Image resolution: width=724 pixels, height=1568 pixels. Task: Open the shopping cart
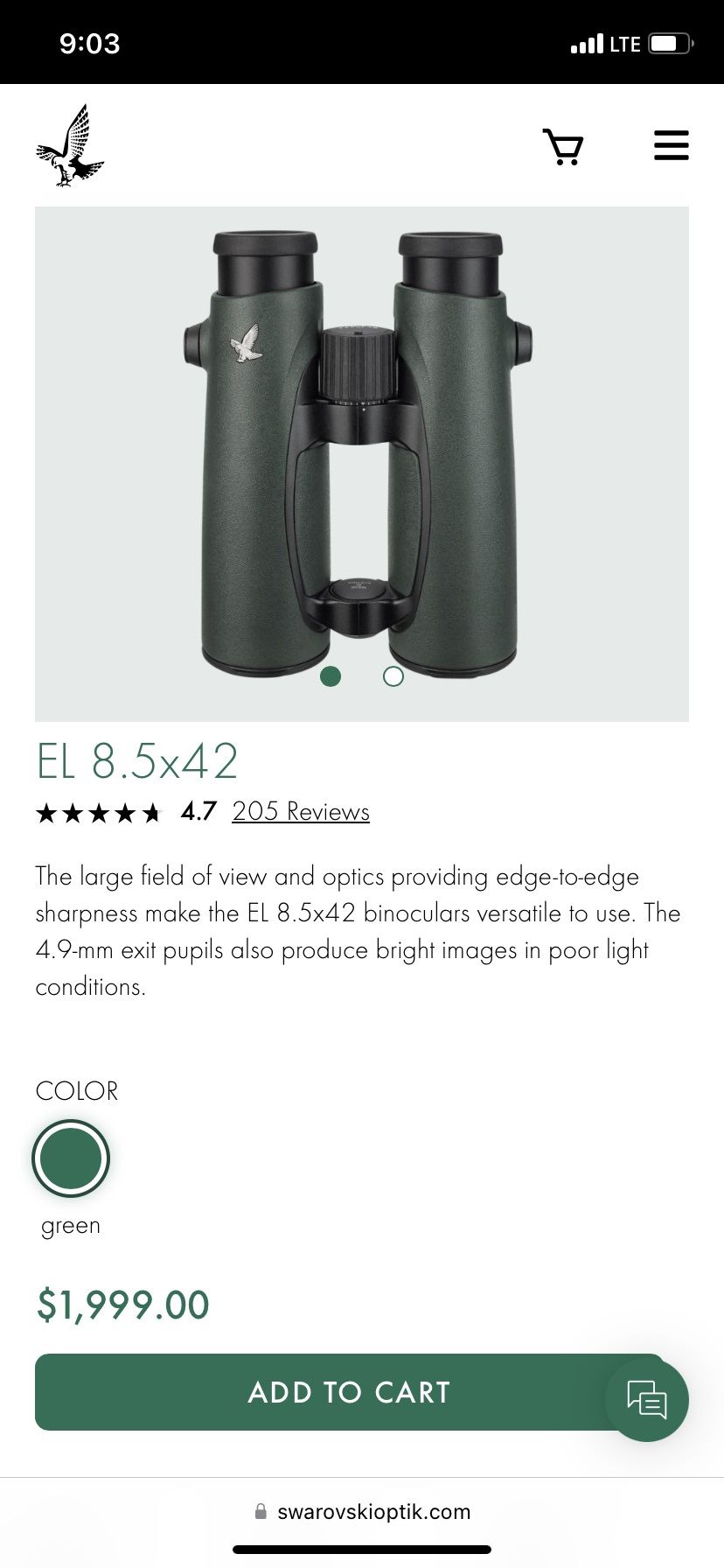pos(563,146)
